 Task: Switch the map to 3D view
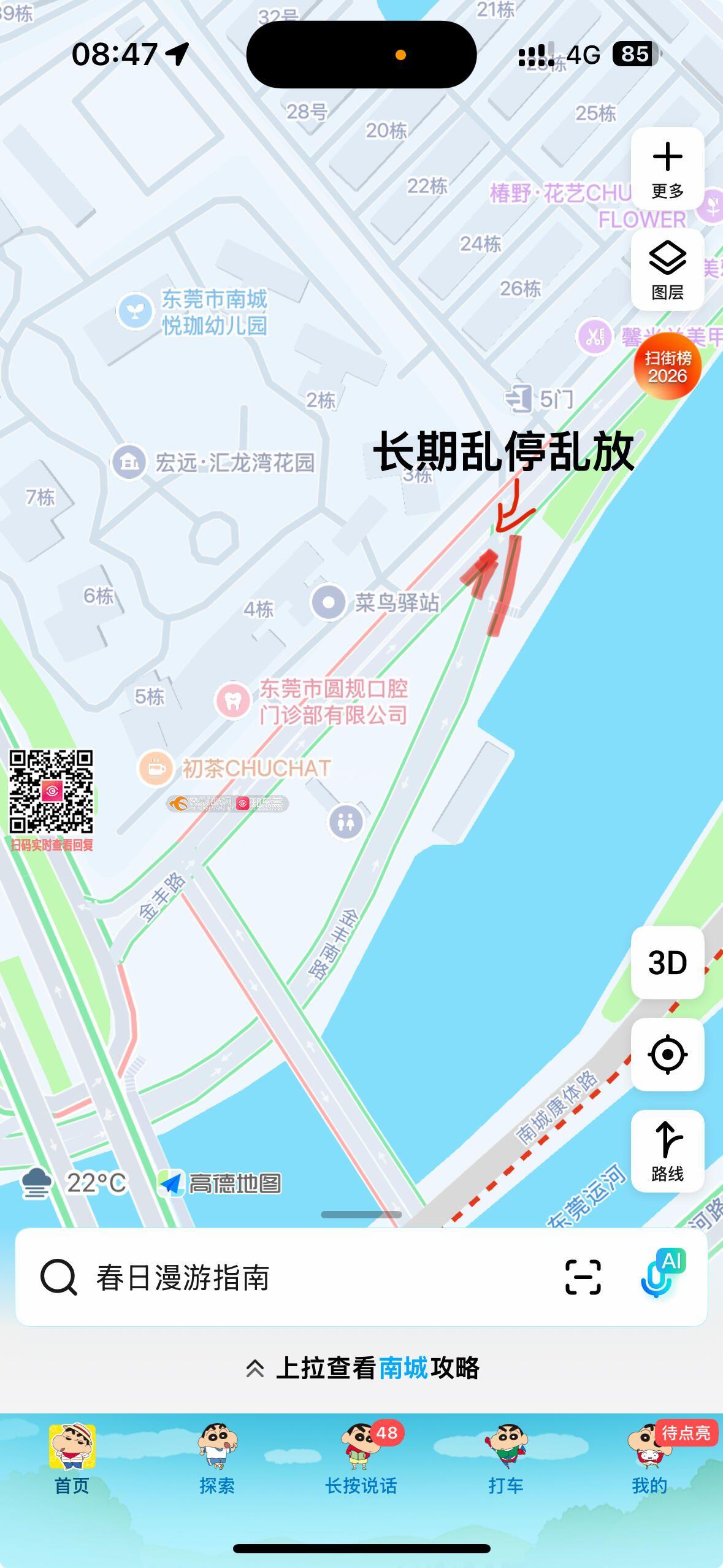coord(667,963)
